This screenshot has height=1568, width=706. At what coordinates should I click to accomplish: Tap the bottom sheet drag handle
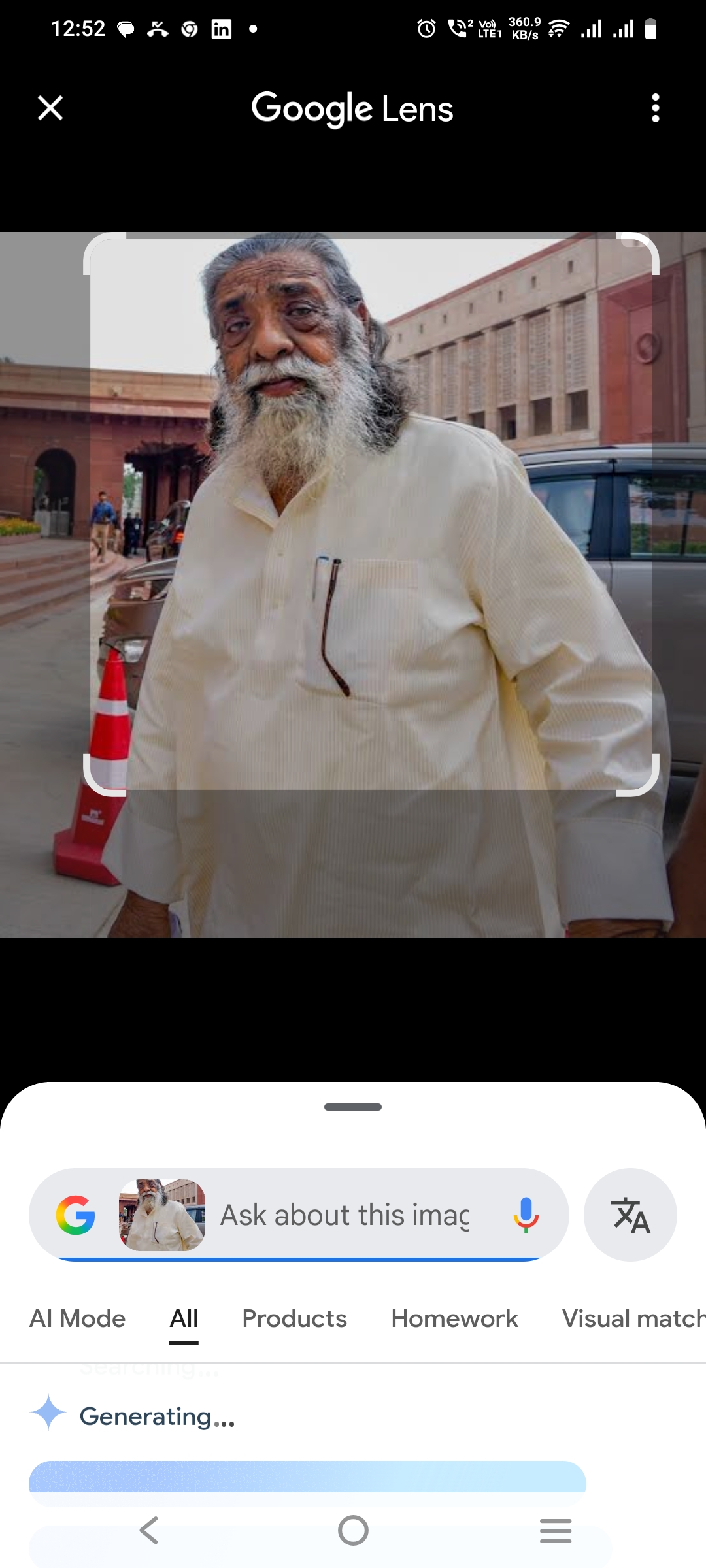pyautogui.click(x=353, y=1107)
